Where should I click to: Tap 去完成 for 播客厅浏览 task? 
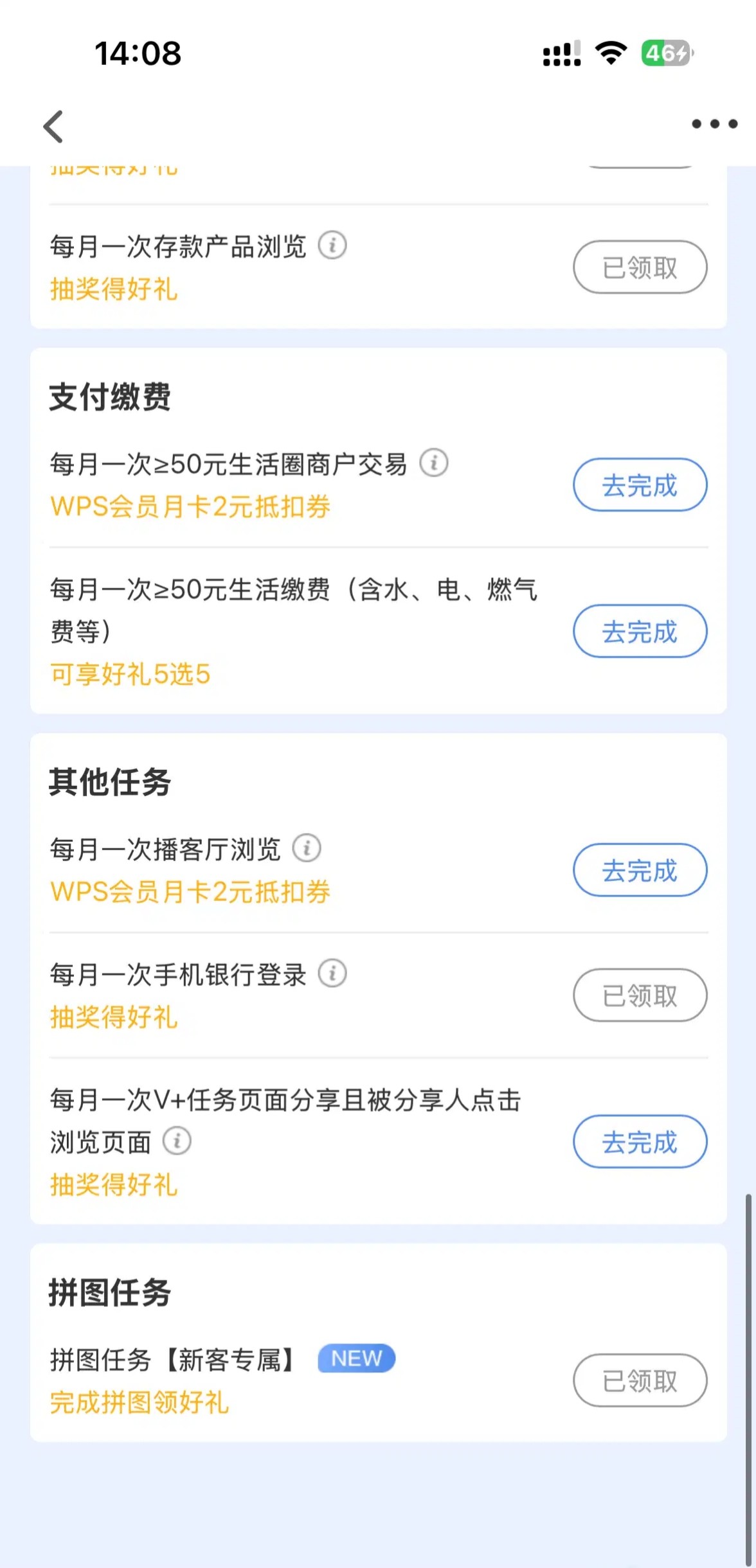640,870
